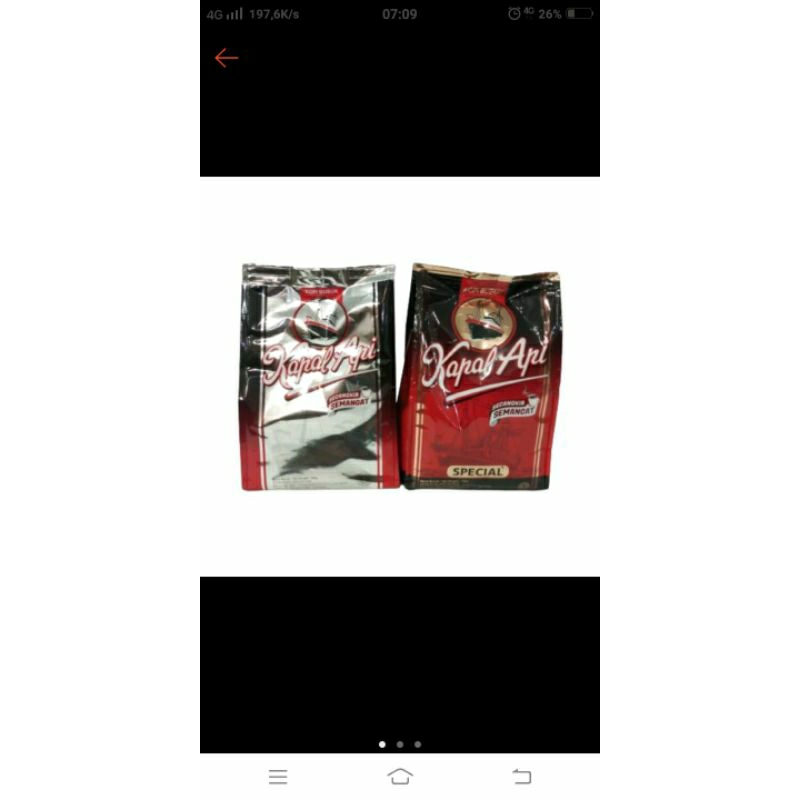
Task: Tap the red back arrow
Action: point(226,58)
